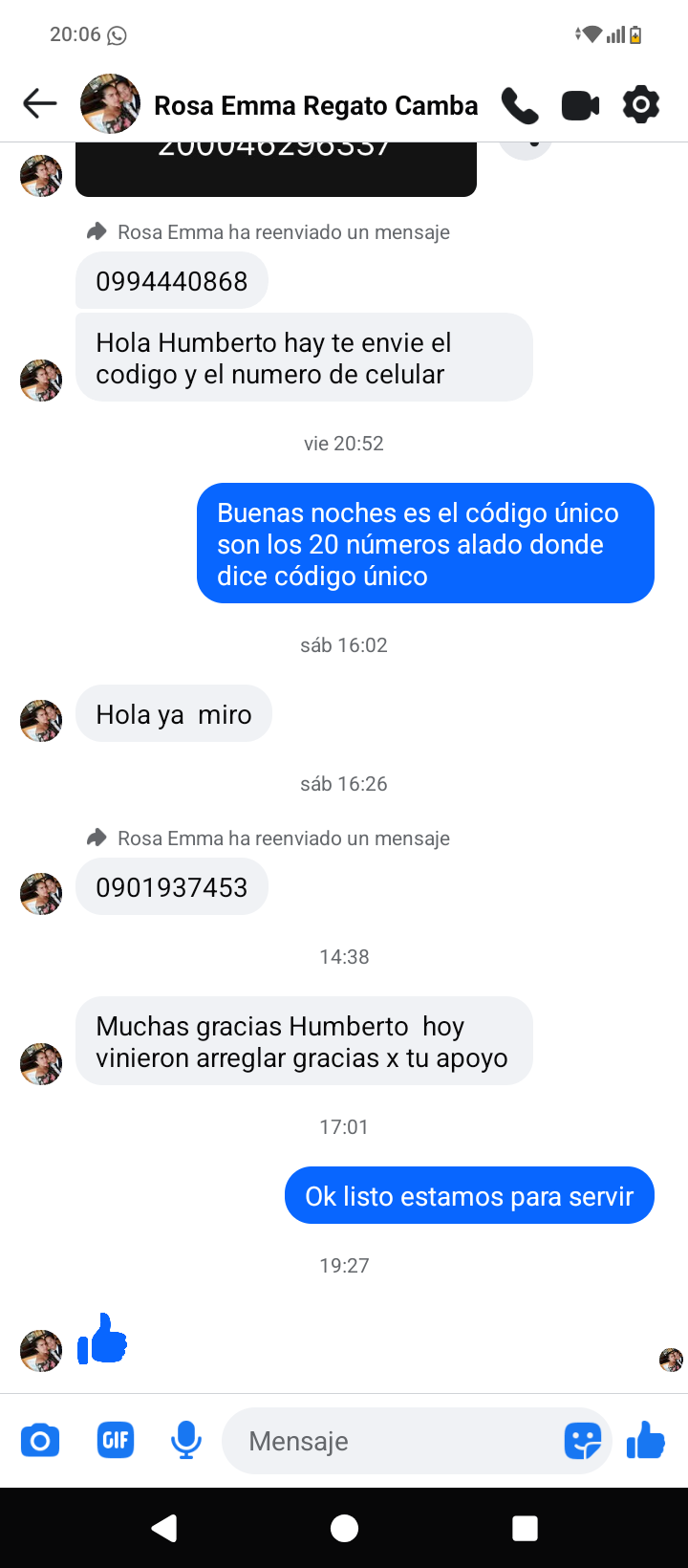
Task: Open the GIF picker
Action: 116,1440
